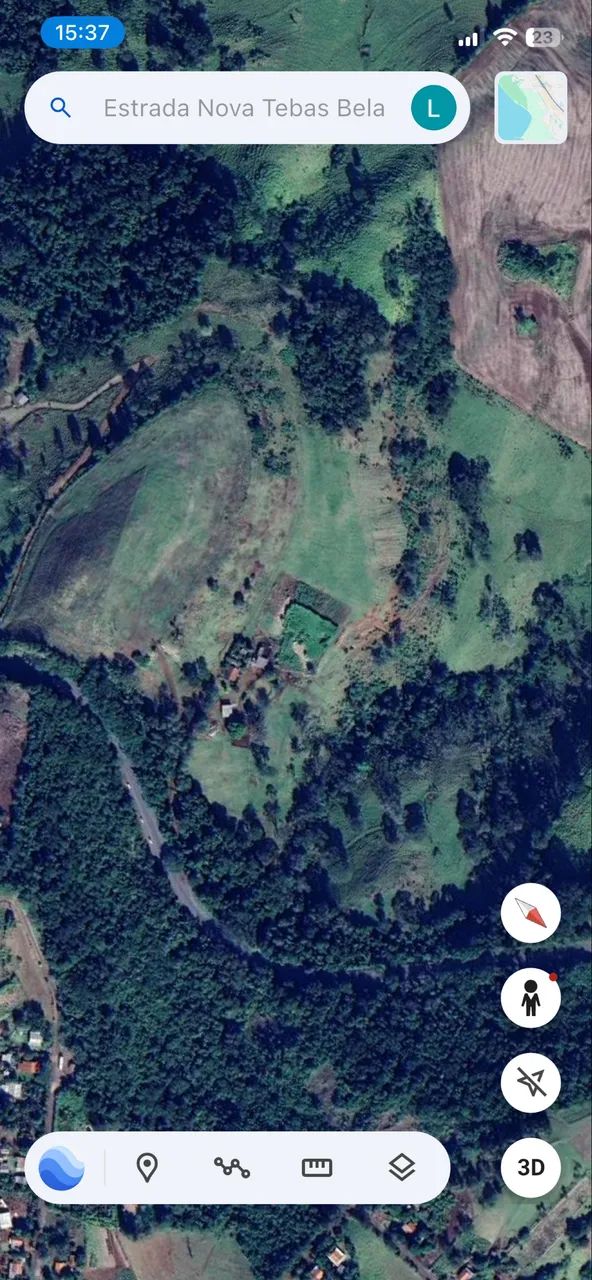Open the account avatar with letter L
The width and height of the screenshot is (592, 1280).
[x=433, y=108]
